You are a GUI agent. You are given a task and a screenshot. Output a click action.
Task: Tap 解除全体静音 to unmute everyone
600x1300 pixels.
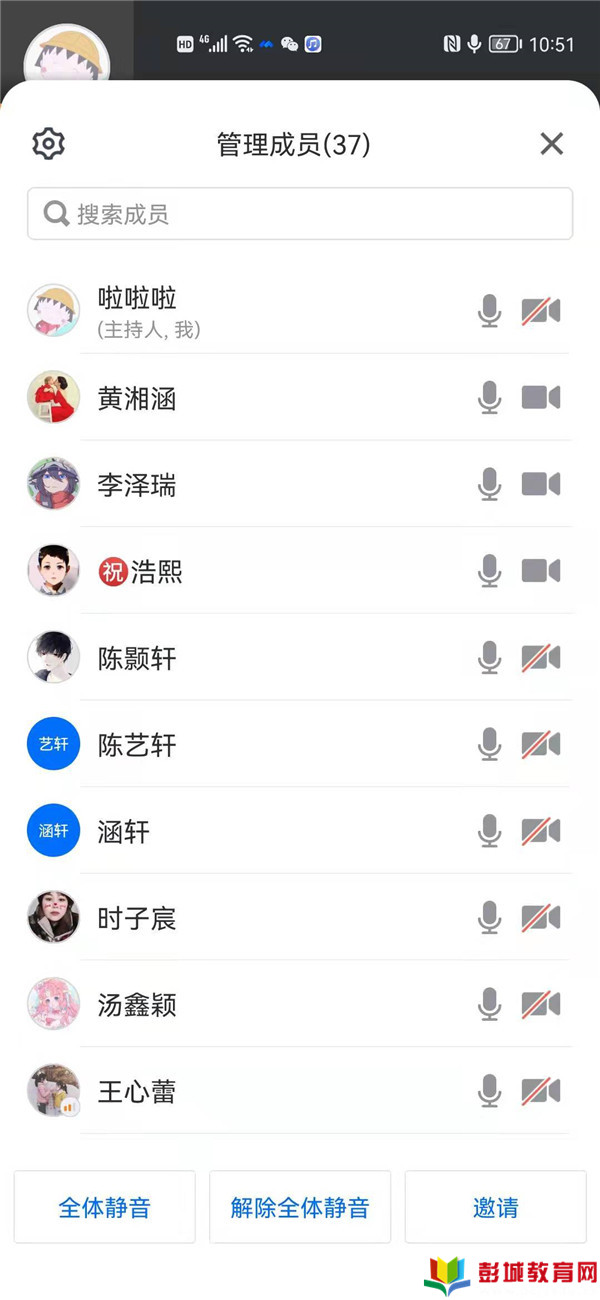[300, 1207]
